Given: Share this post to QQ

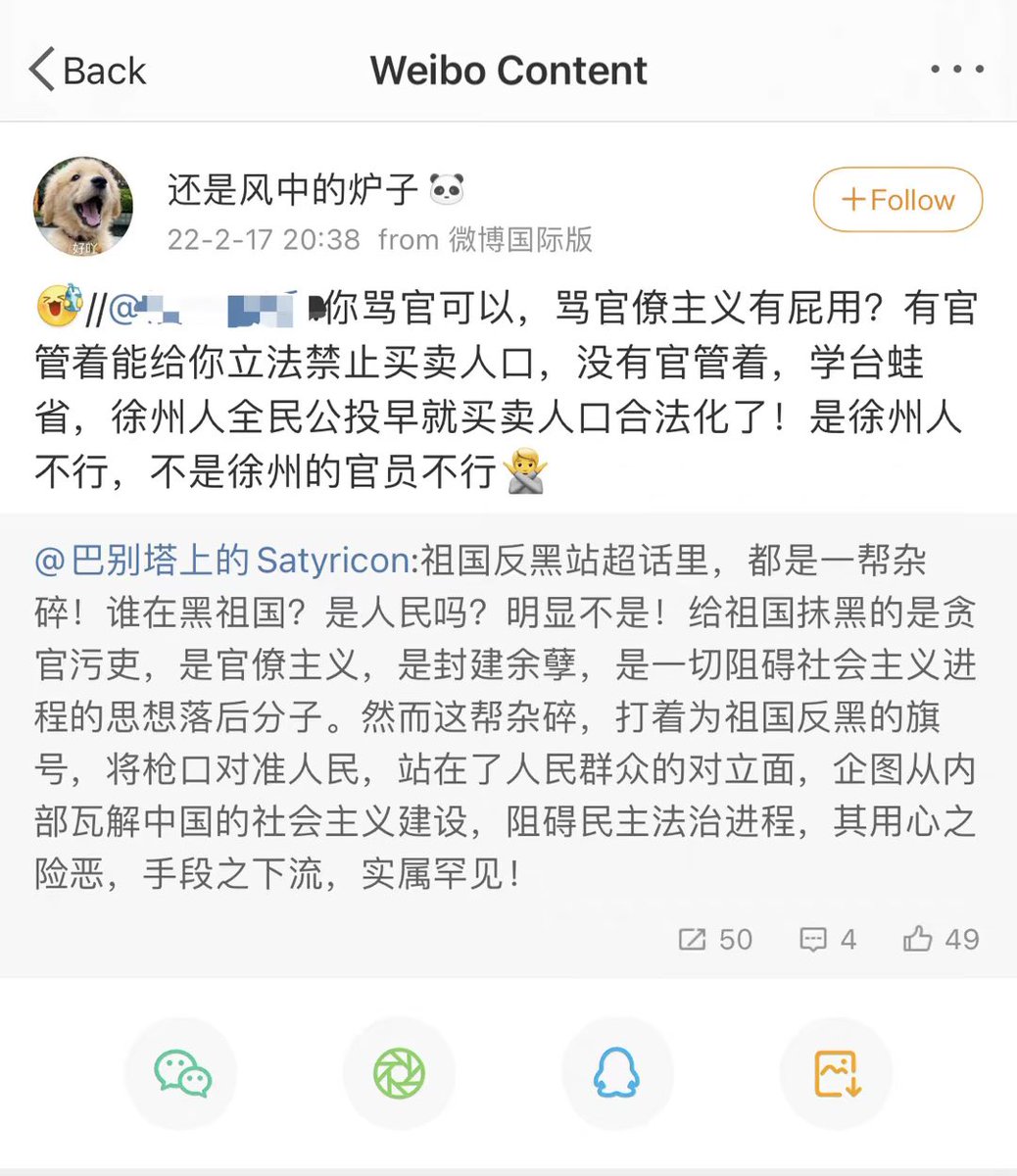Looking at the screenshot, I should tap(617, 1073).
